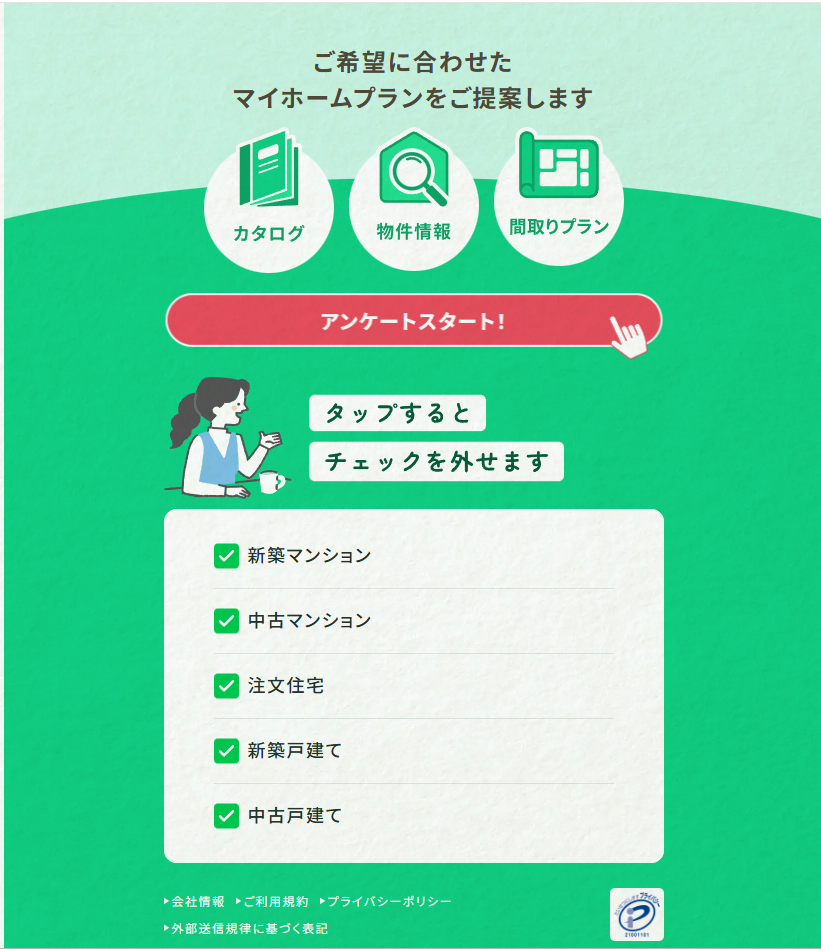Deselect the 注文住宅 checkbox
Viewport: 821px width, 949px height.
pyautogui.click(x=226, y=686)
